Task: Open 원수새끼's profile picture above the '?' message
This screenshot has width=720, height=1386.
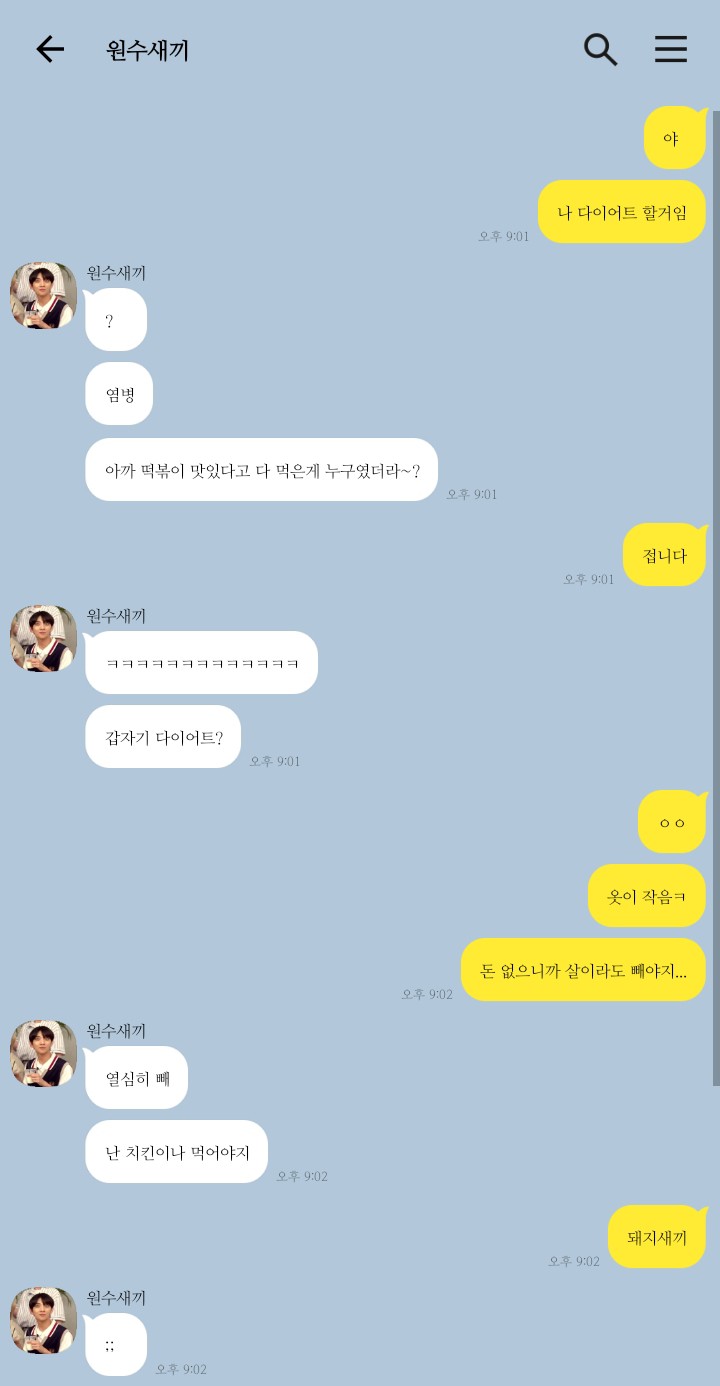Action: (44, 296)
